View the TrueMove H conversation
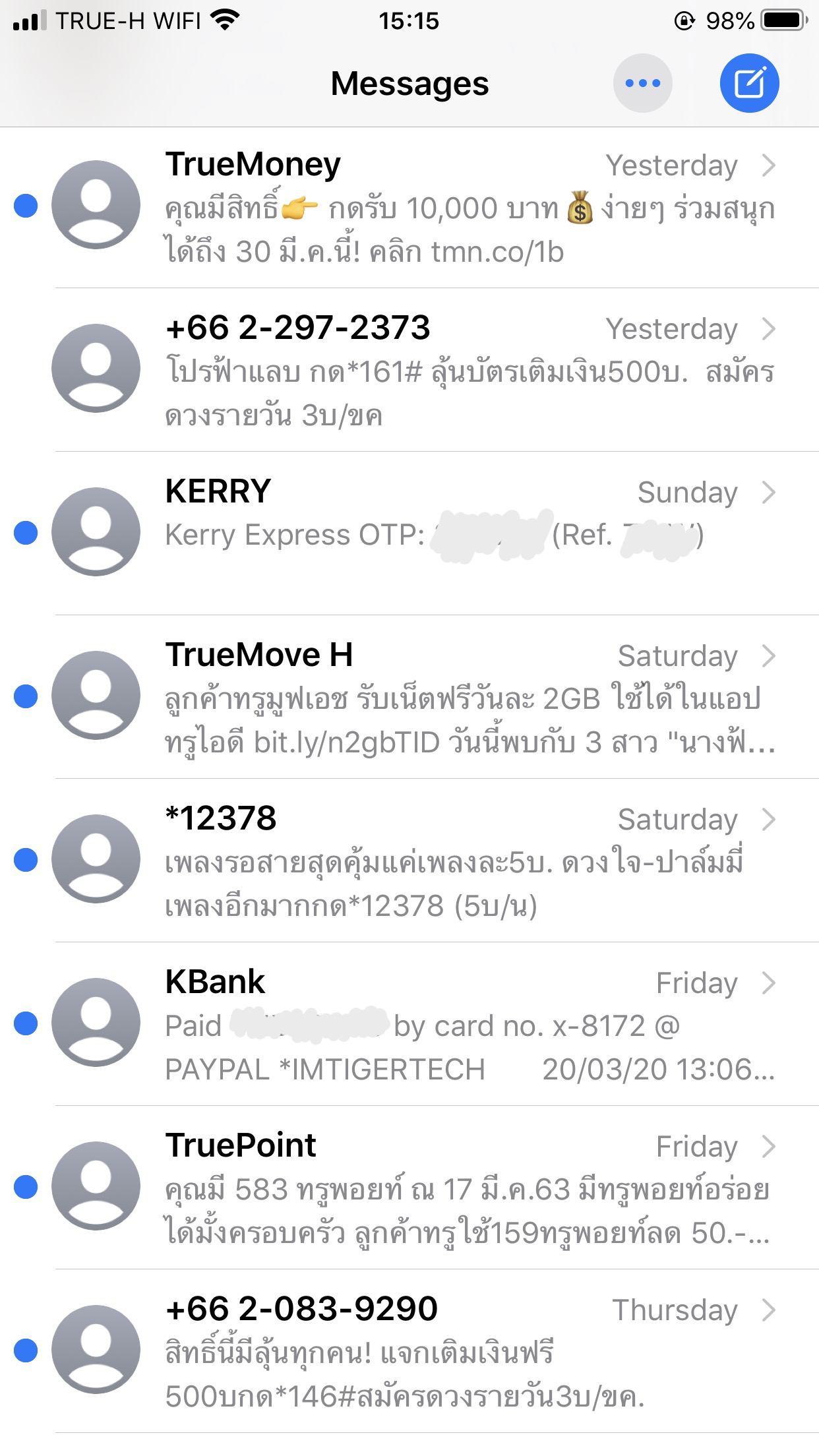This screenshot has width=819, height=1456. [x=409, y=697]
